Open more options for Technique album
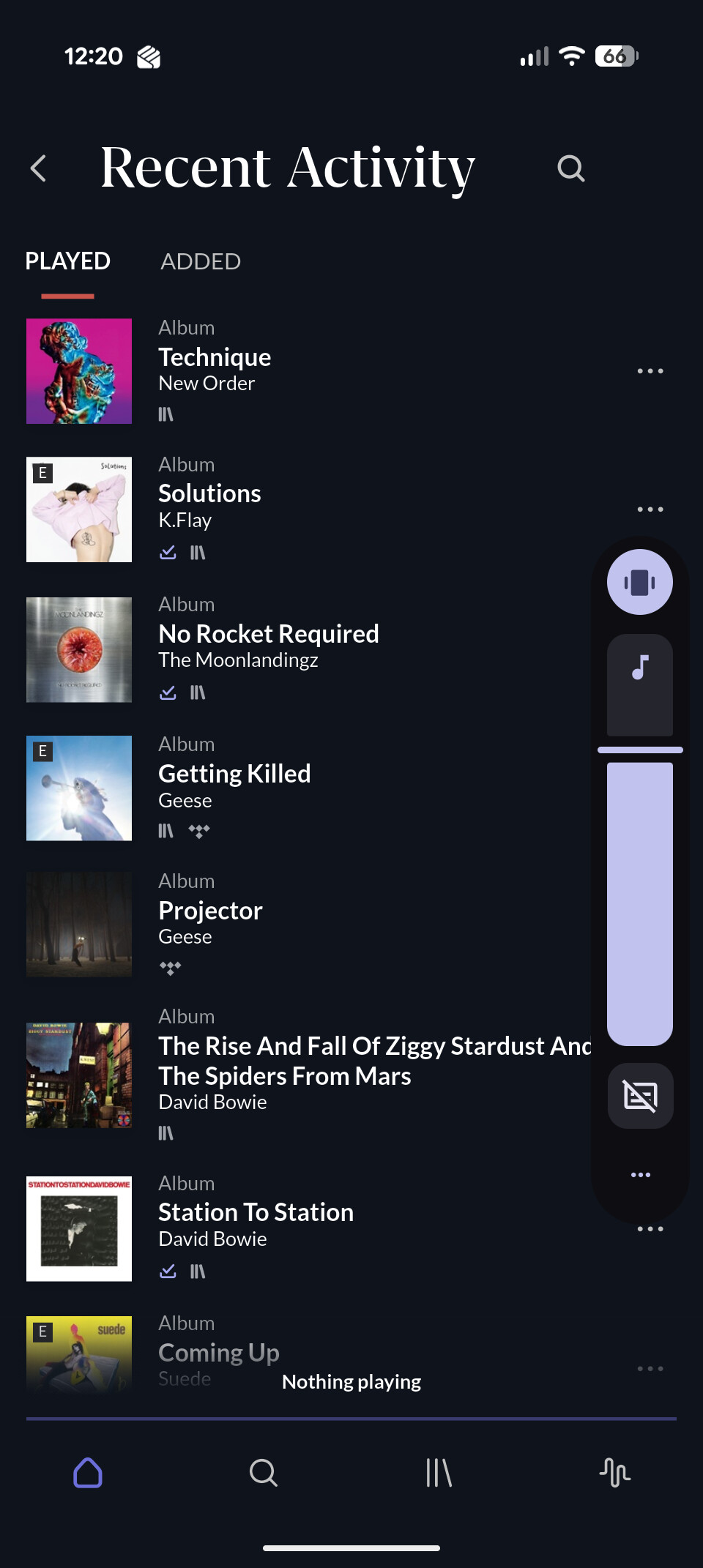Screen dimensions: 703x1568 [650, 371]
